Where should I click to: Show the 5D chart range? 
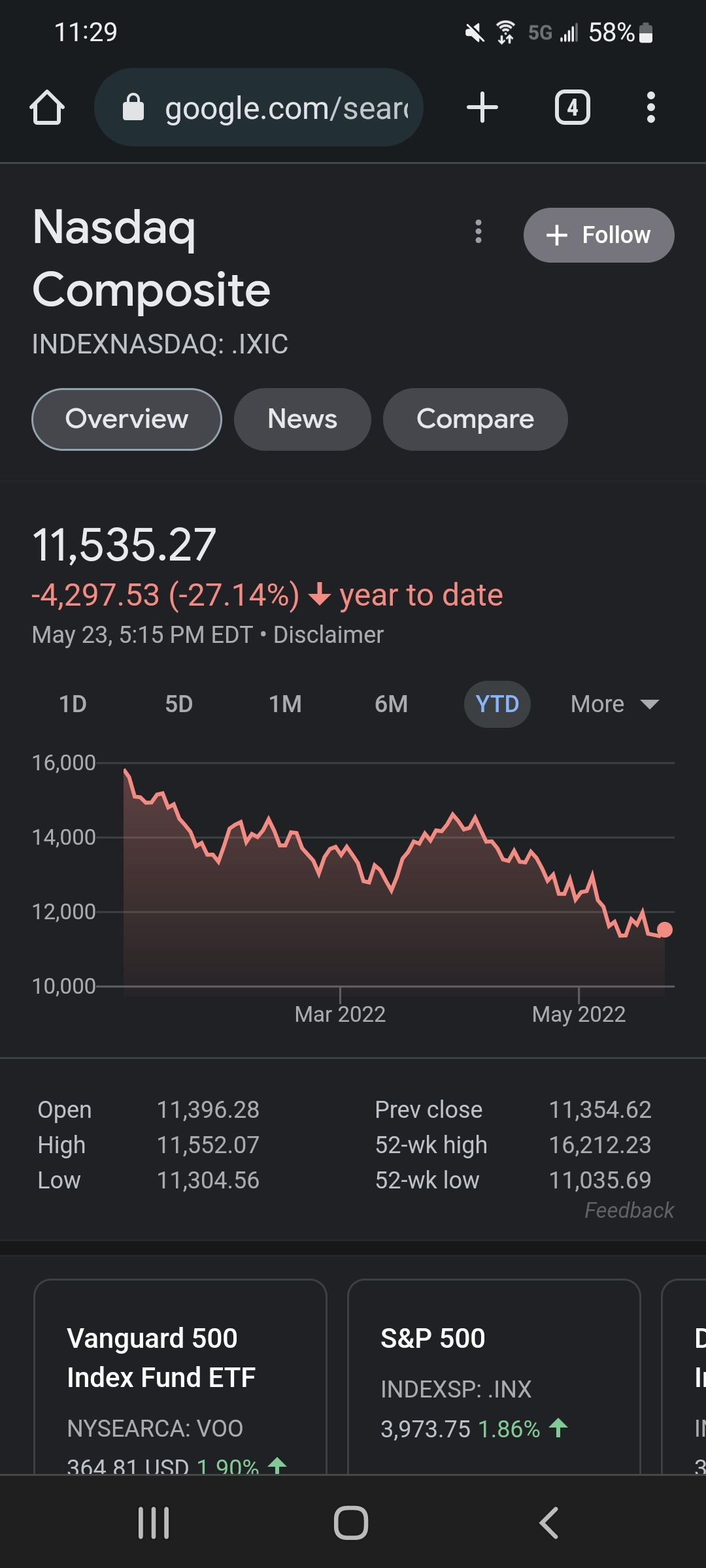pyautogui.click(x=179, y=704)
